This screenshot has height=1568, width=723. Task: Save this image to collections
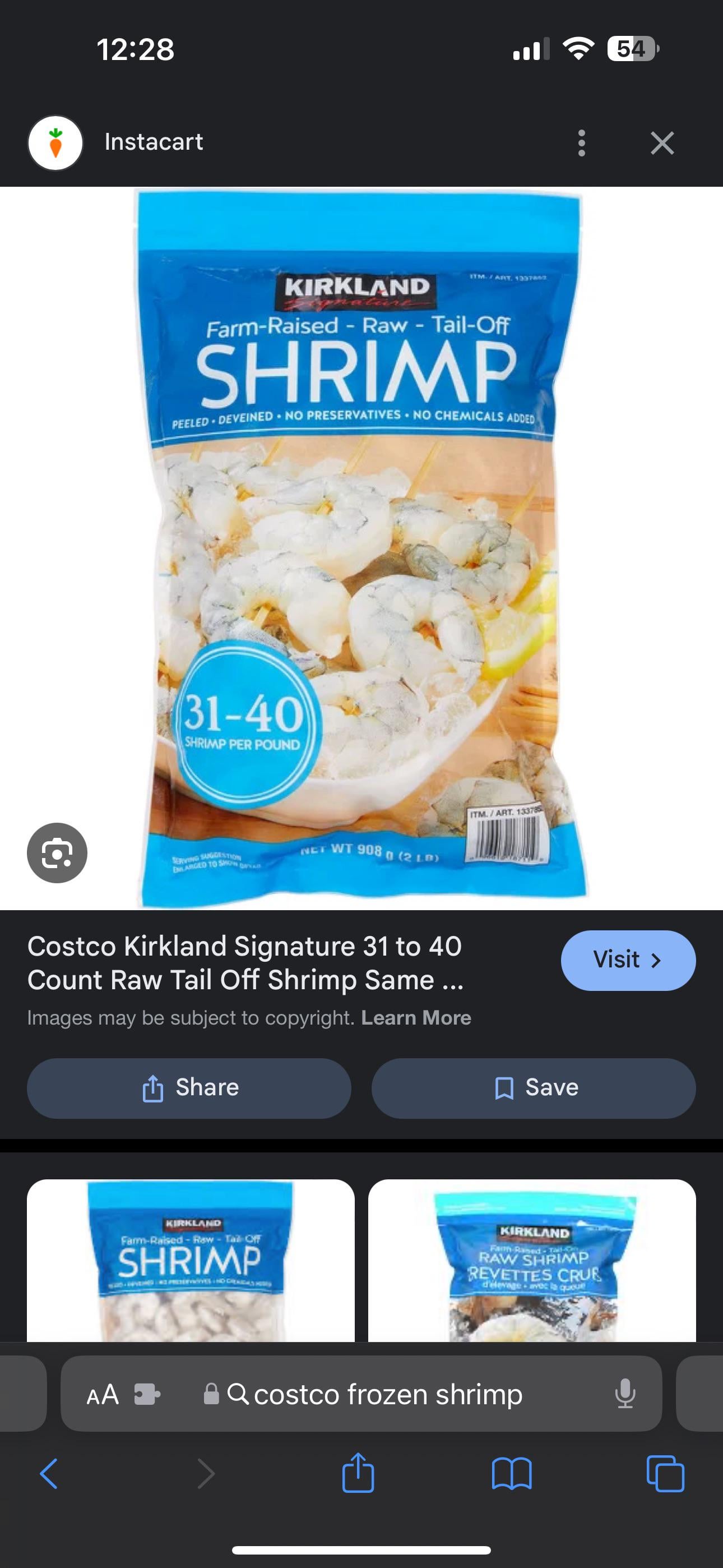533,1088
